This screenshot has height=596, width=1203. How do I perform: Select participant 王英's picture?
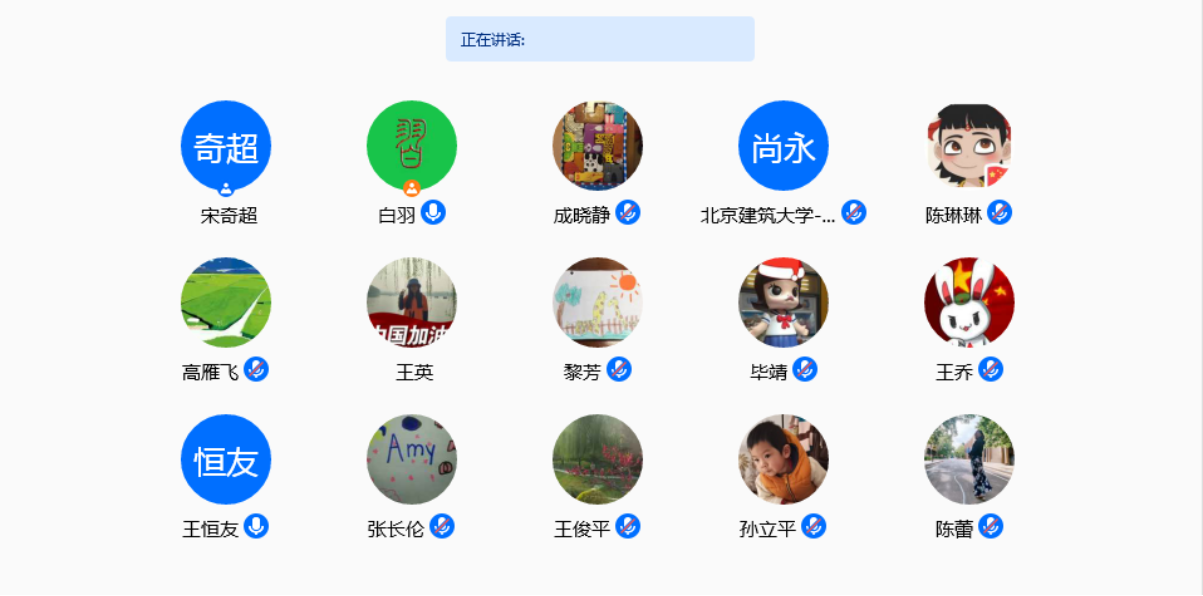point(412,303)
